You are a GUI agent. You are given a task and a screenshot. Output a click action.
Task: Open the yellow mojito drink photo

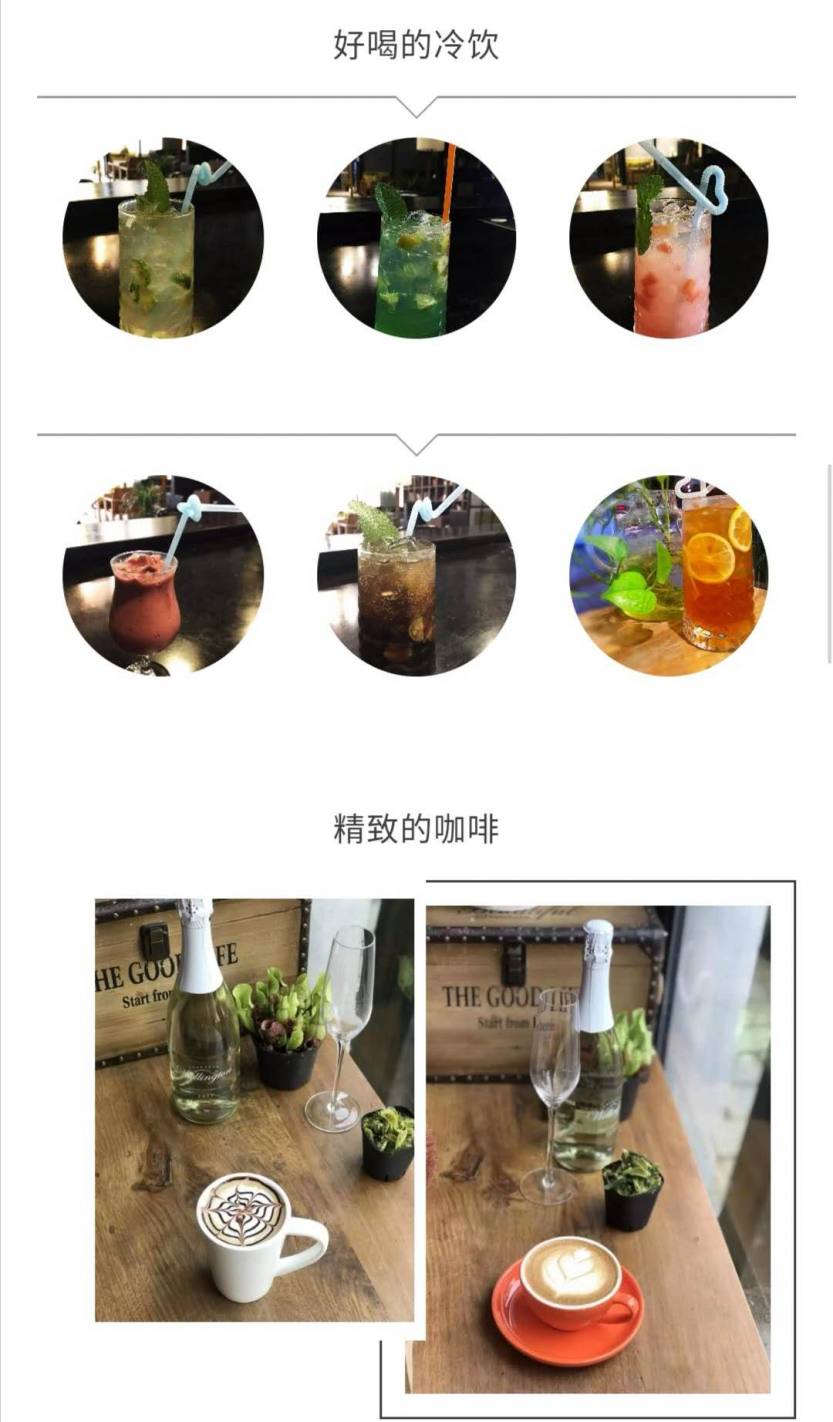163,238
